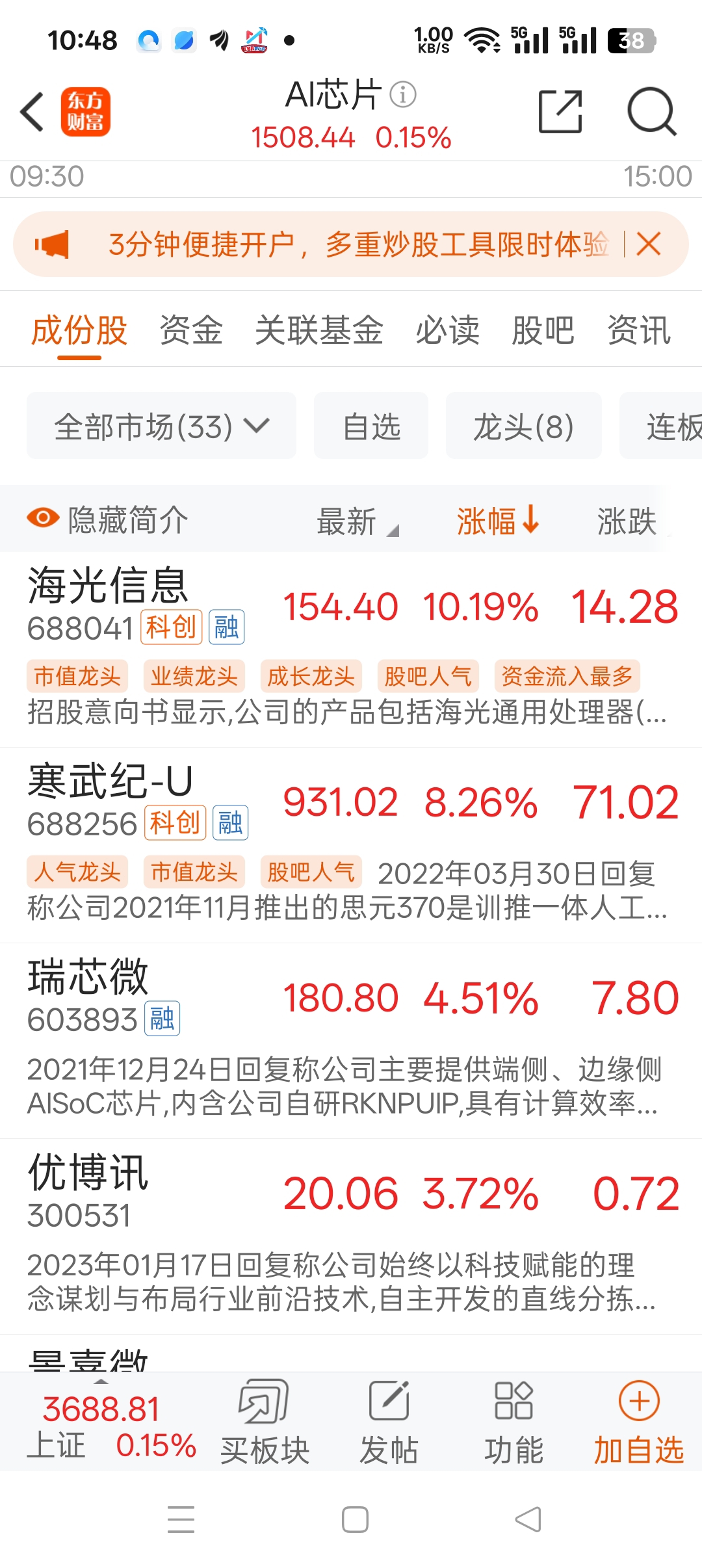
Task: Expand the 全部市场(33) dropdown
Action: (161, 426)
